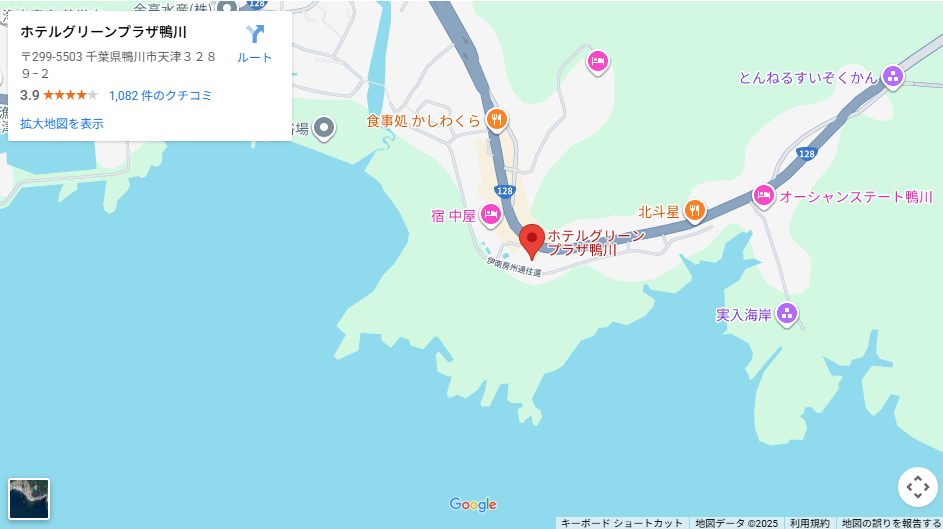The image size is (943, 529).
Task: Select the 食事処 かしわくら restaurant marker
Action: (496, 121)
